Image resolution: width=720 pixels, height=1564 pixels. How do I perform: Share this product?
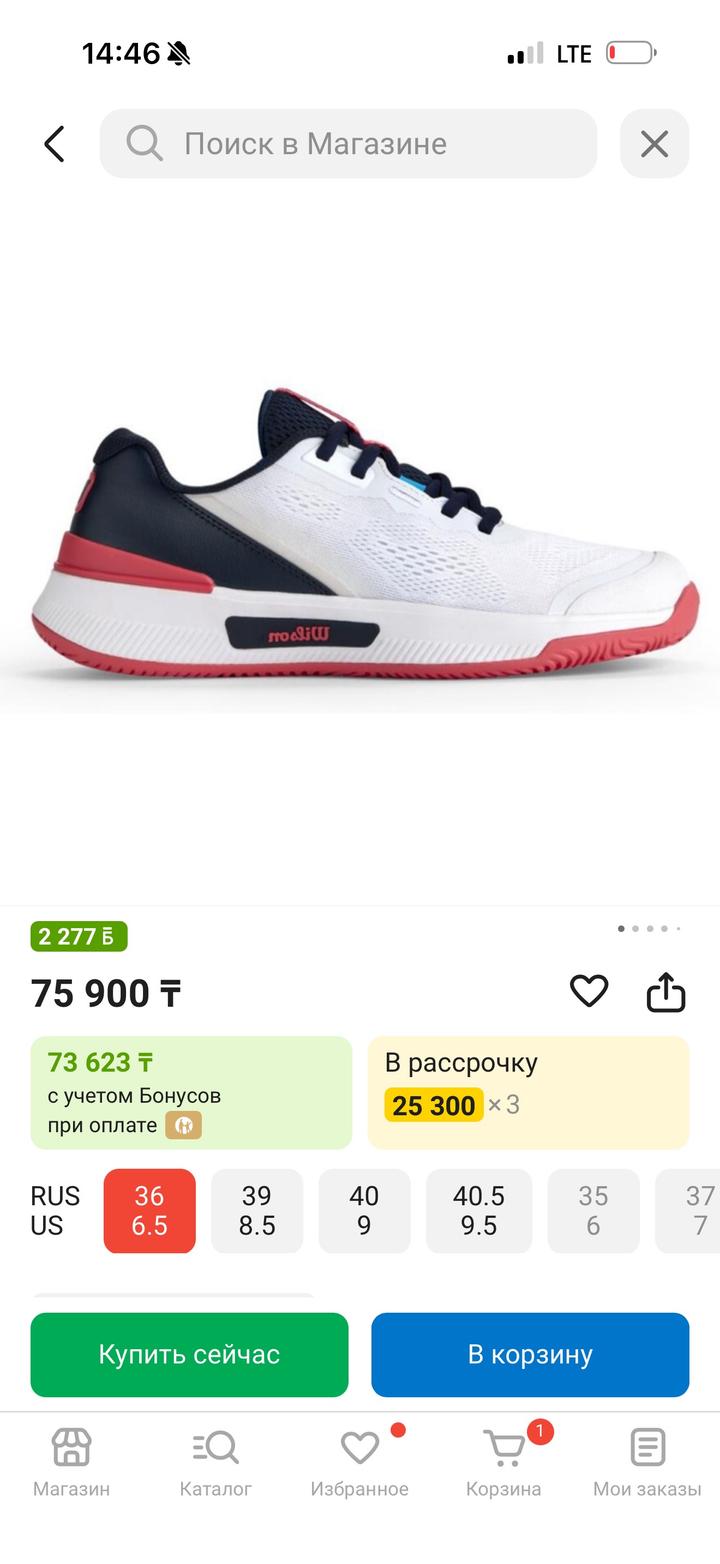[666, 992]
